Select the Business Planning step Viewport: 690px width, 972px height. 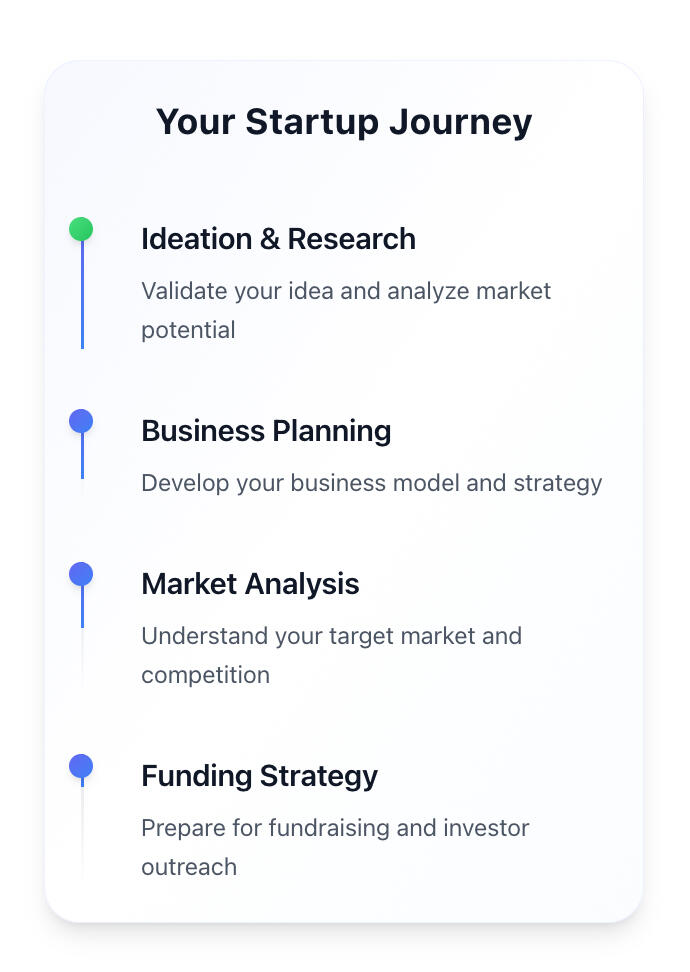point(266,432)
